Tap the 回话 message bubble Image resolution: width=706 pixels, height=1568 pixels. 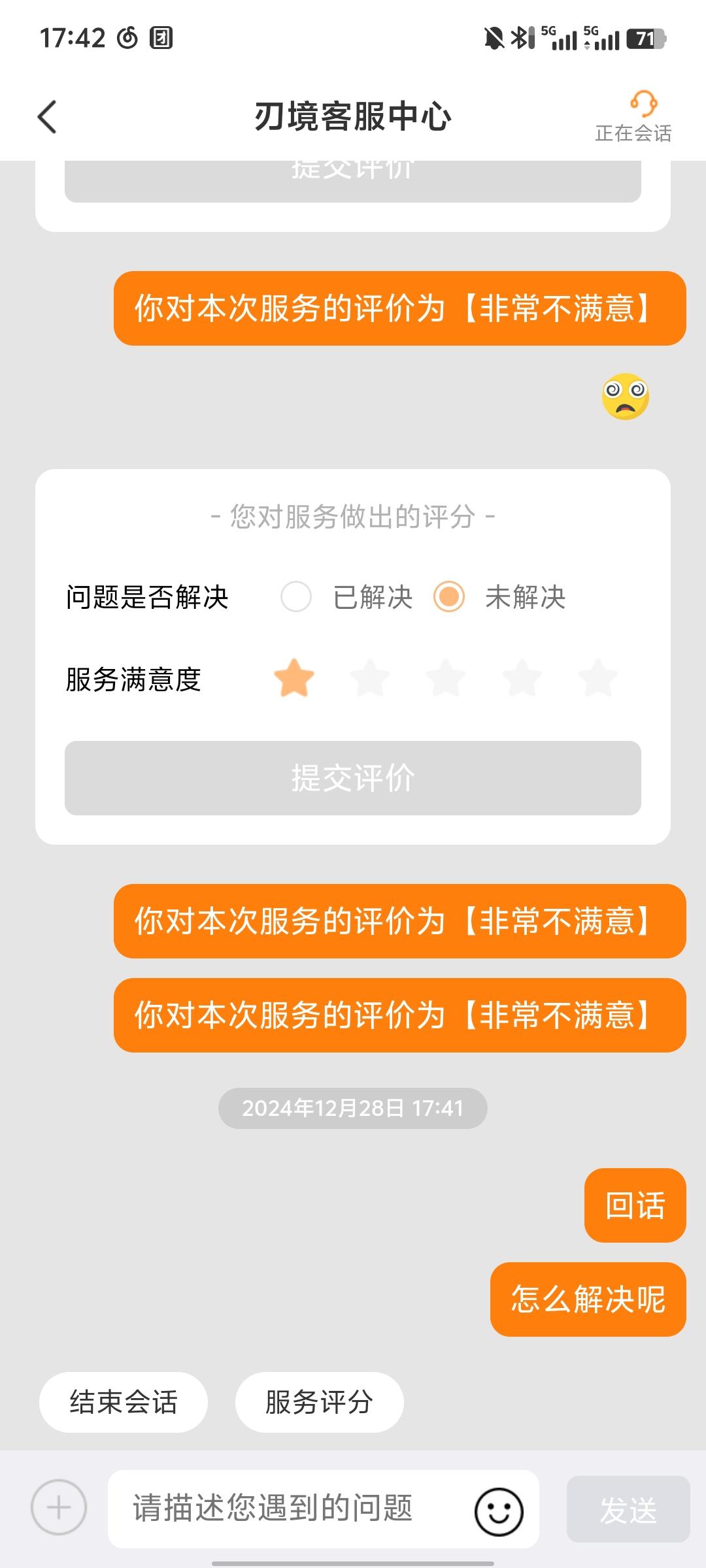coord(635,1205)
